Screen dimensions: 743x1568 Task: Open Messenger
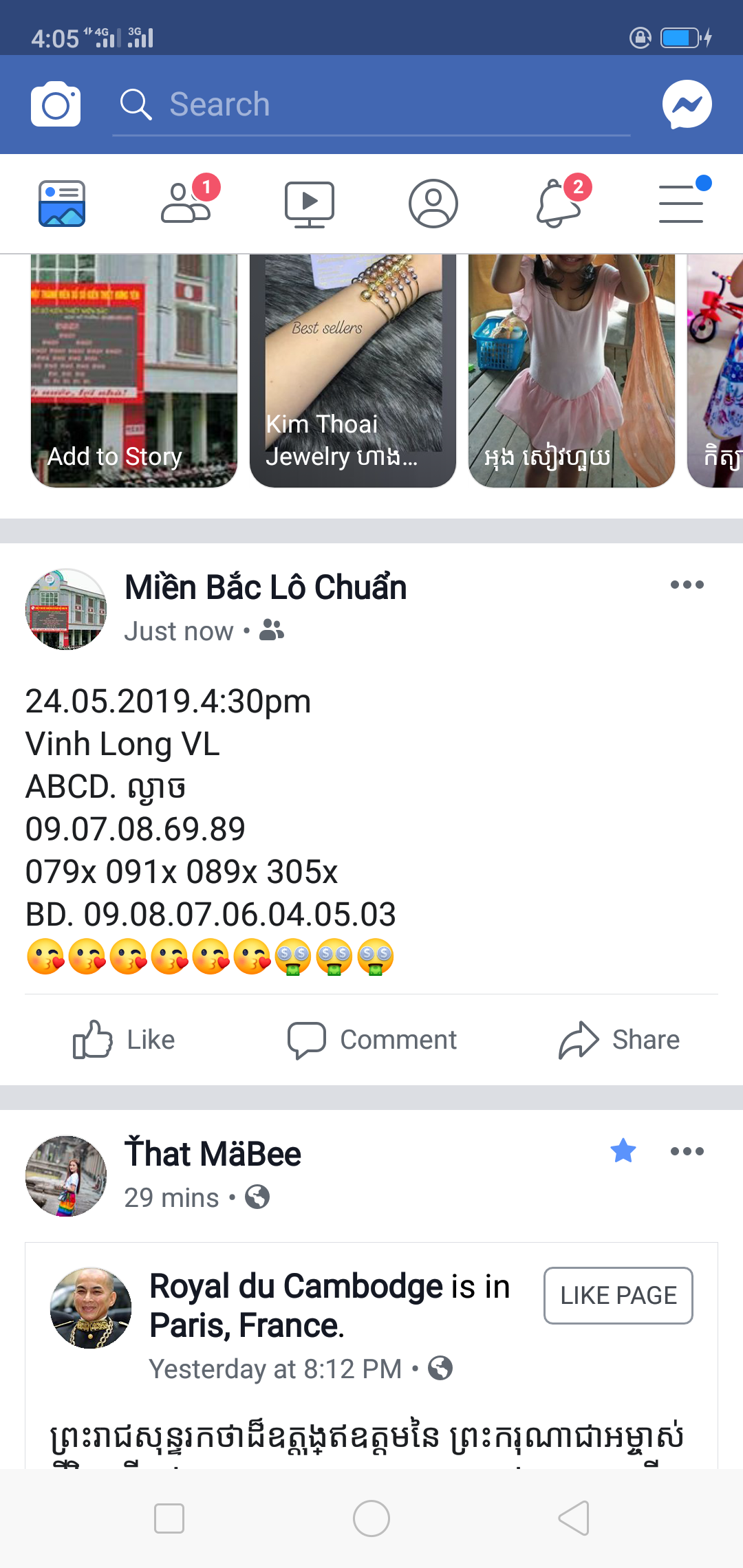point(687,105)
